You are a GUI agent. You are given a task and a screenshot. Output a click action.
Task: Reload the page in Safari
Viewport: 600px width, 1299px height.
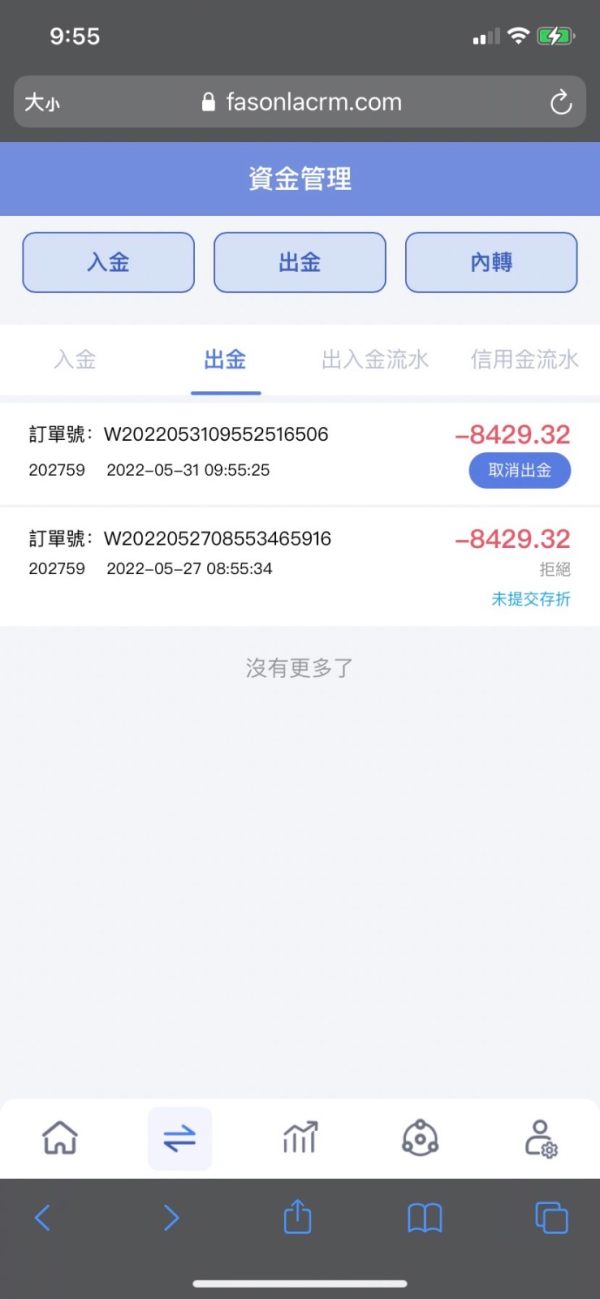tap(561, 101)
